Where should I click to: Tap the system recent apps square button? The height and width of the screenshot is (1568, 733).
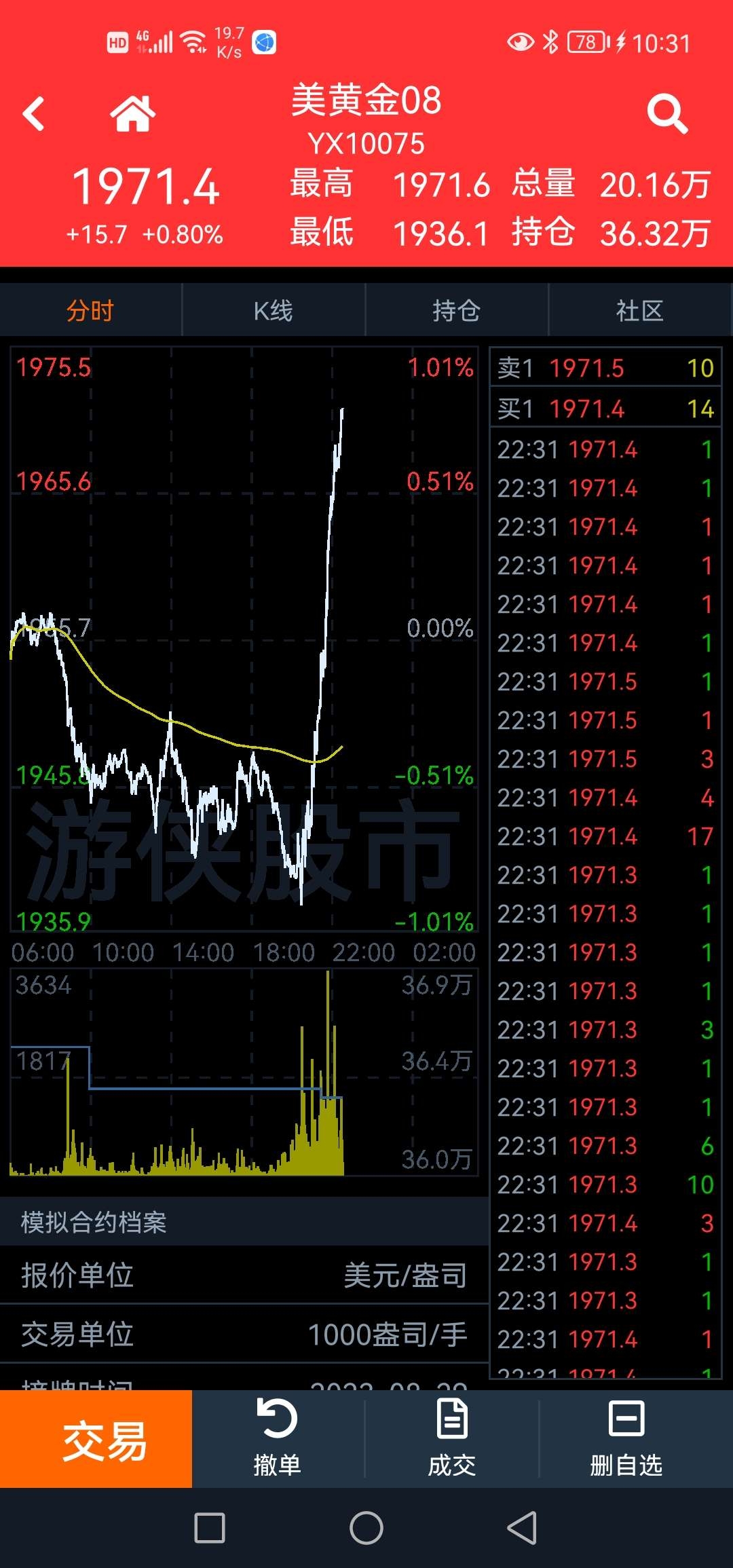[x=210, y=1528]
